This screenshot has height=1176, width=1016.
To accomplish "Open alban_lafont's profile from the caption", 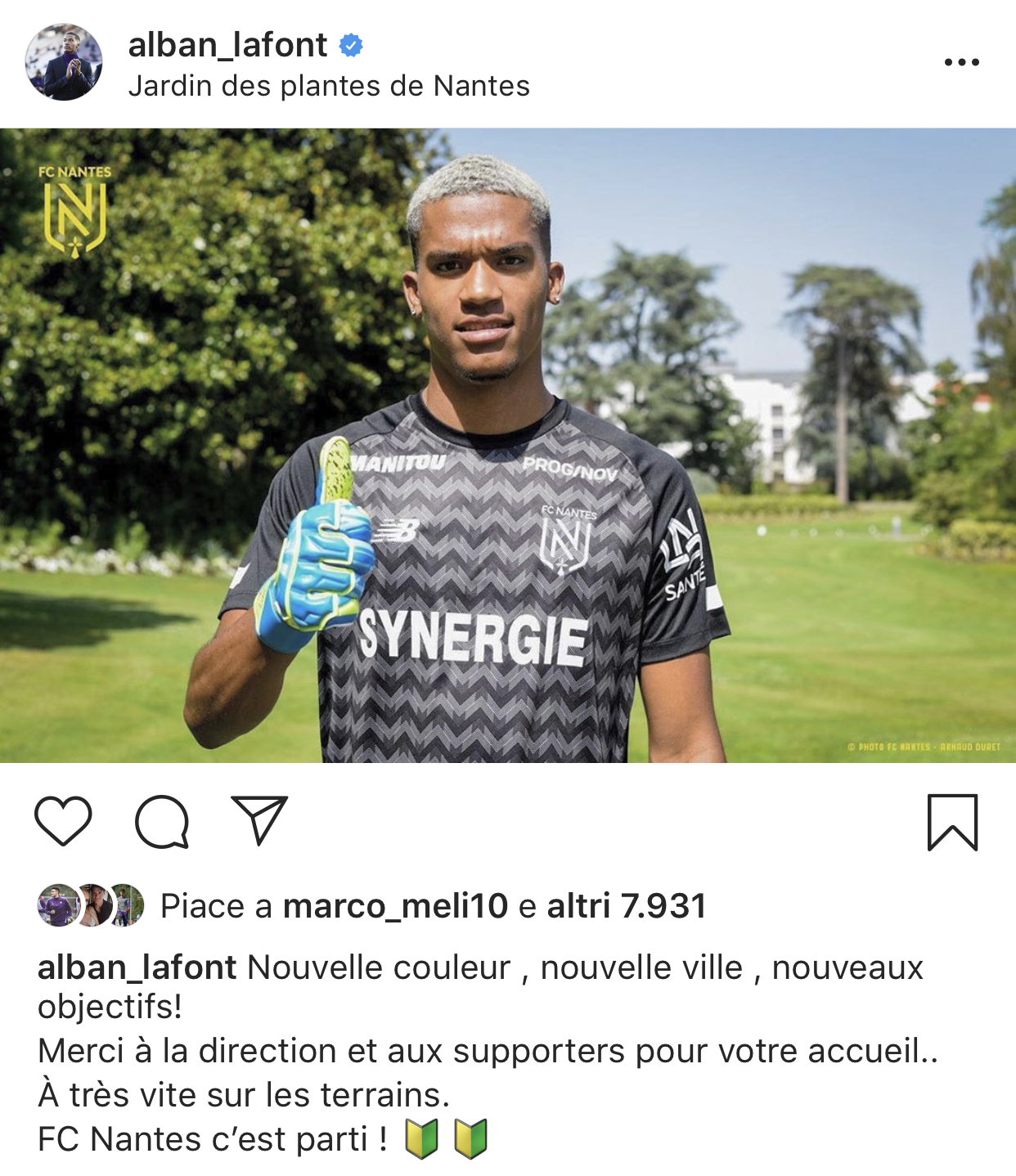I will pos(137,967).
